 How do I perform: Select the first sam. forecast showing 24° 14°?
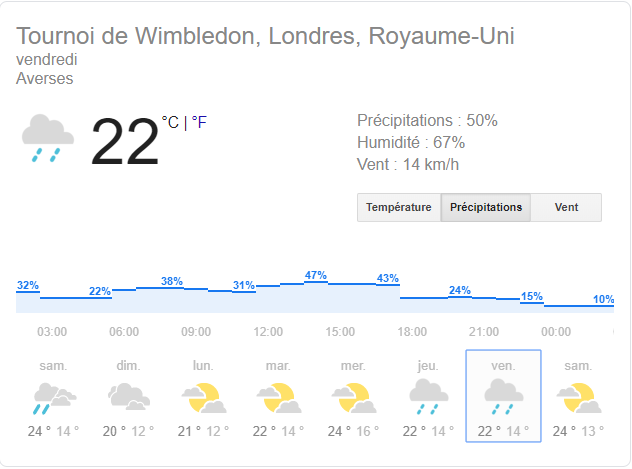52,397
